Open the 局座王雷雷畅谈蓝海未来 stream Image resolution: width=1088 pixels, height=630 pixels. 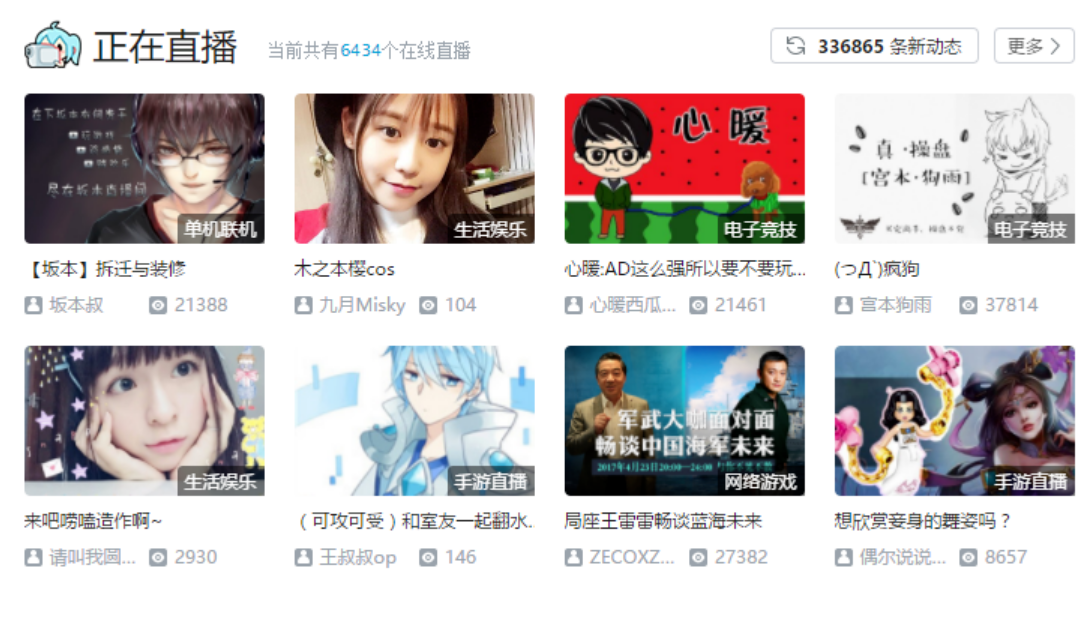(684, 421)
